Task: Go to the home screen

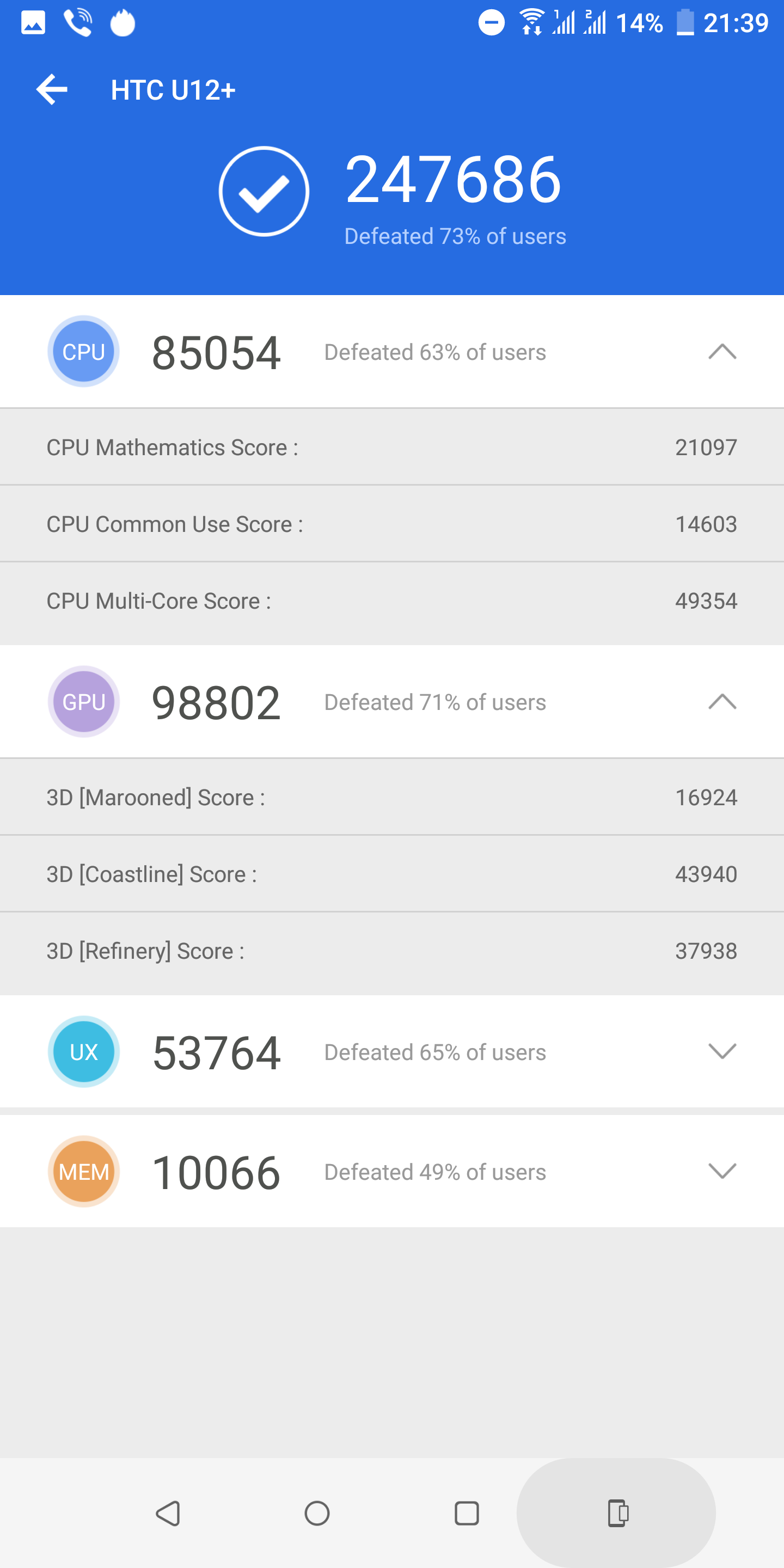Action: [x=317, y=1512]
